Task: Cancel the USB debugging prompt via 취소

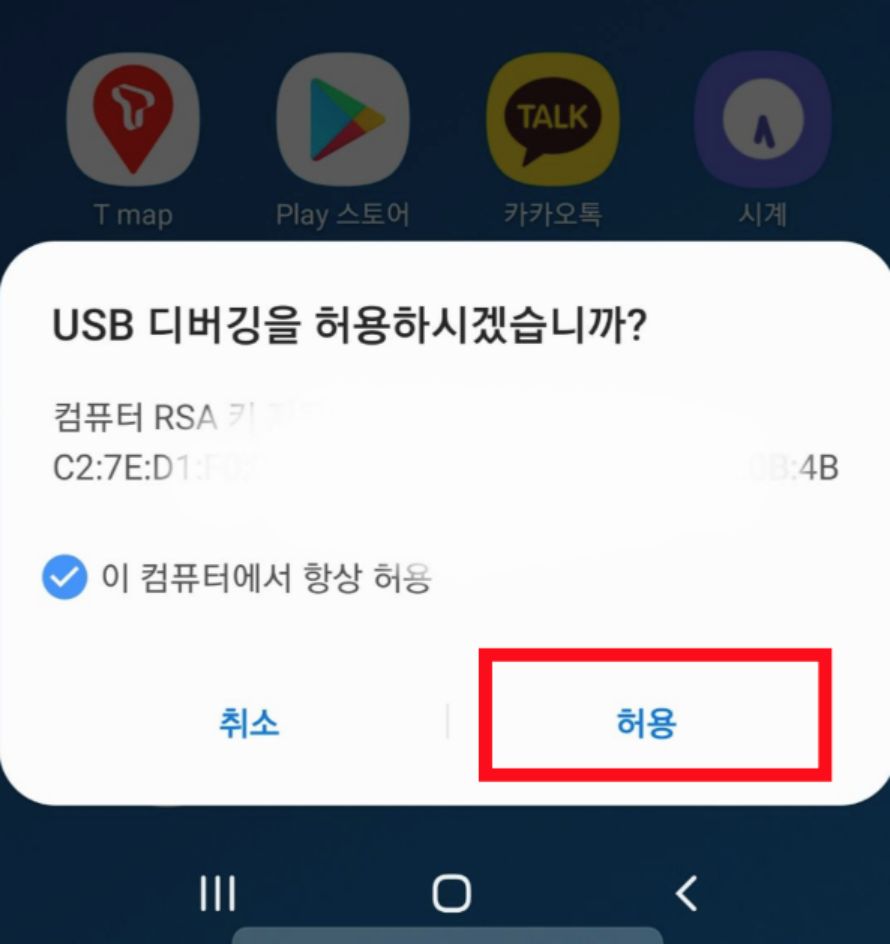Action: 249,722
